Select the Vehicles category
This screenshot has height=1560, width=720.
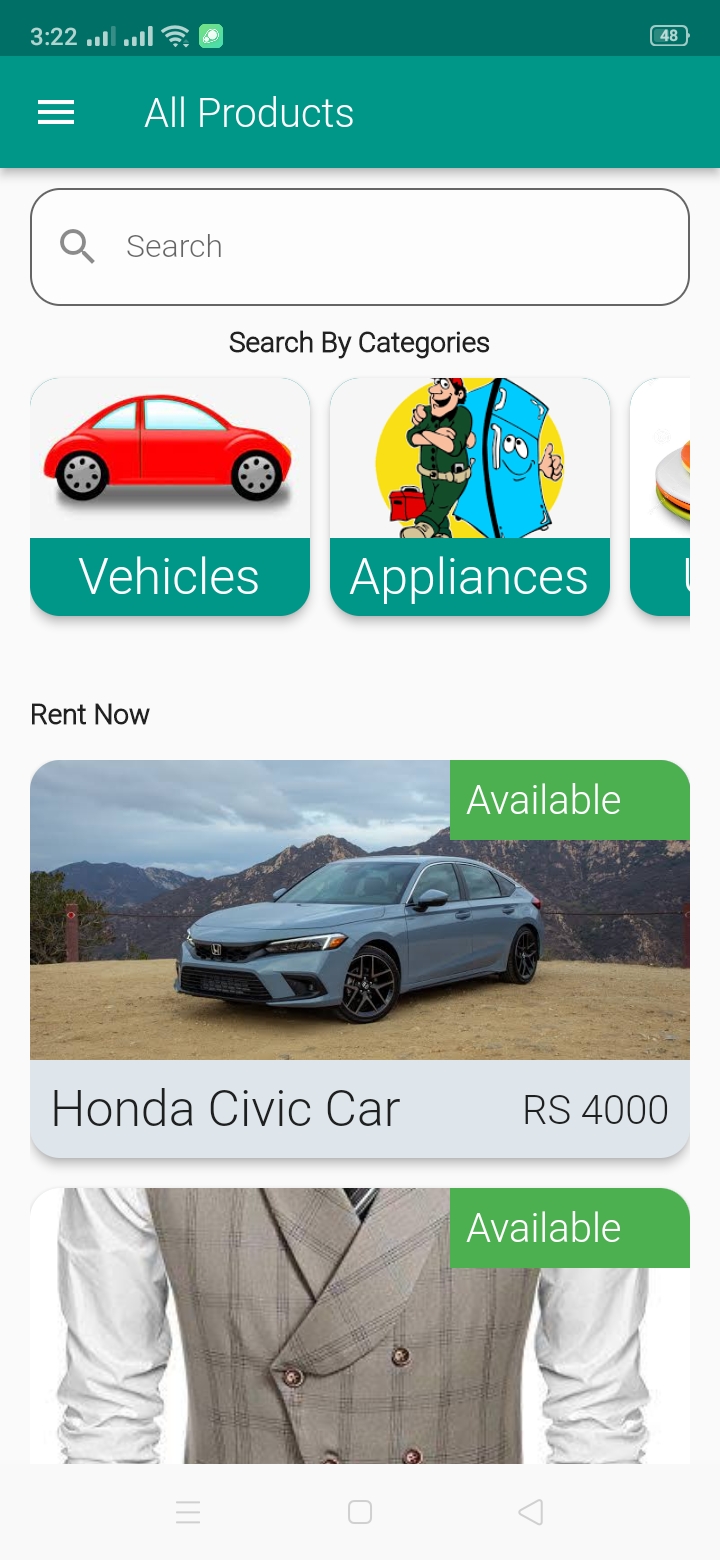pyautogui.click(x=169, y=575)
